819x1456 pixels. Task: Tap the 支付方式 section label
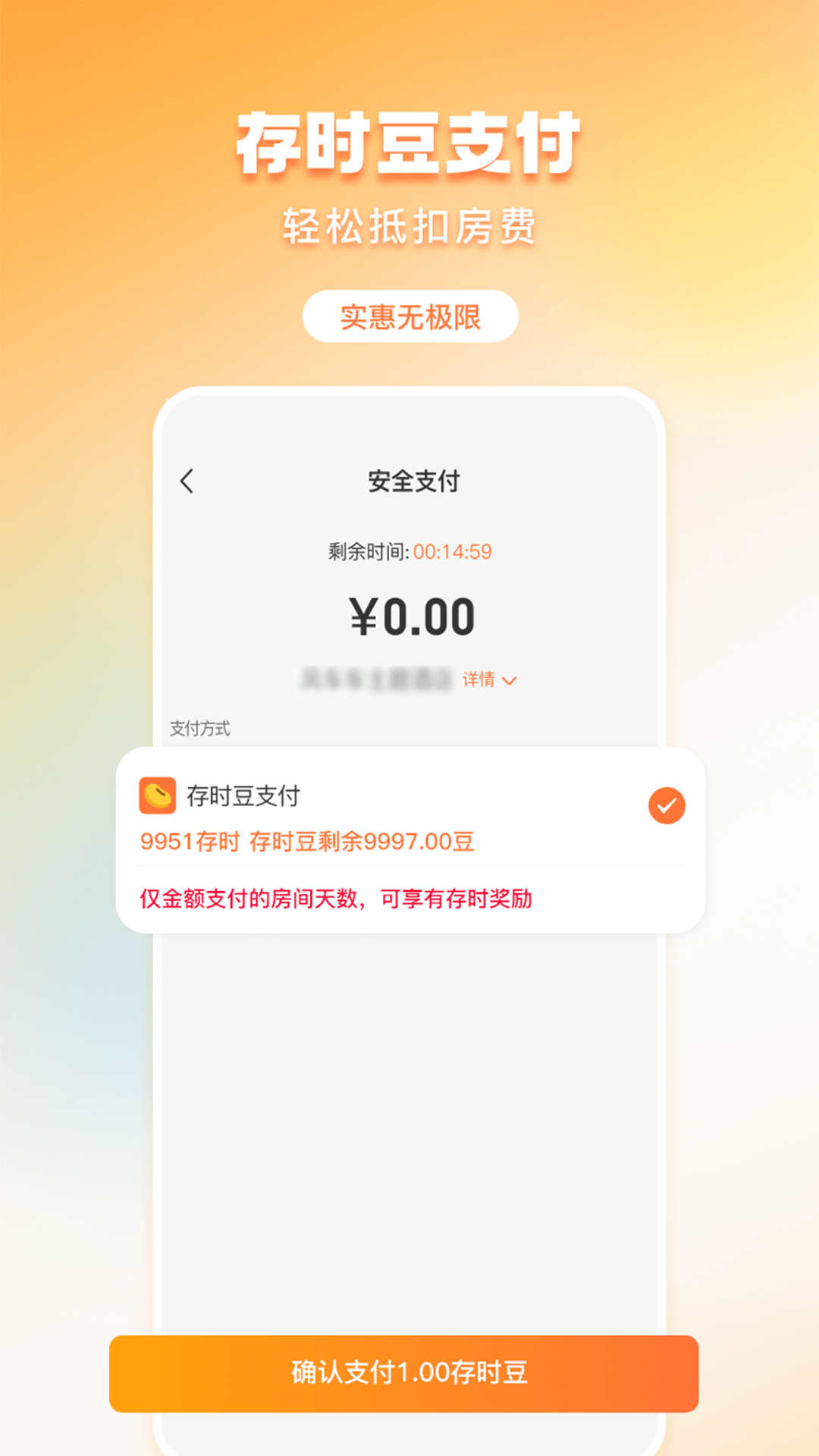click(x=200, y=730)
